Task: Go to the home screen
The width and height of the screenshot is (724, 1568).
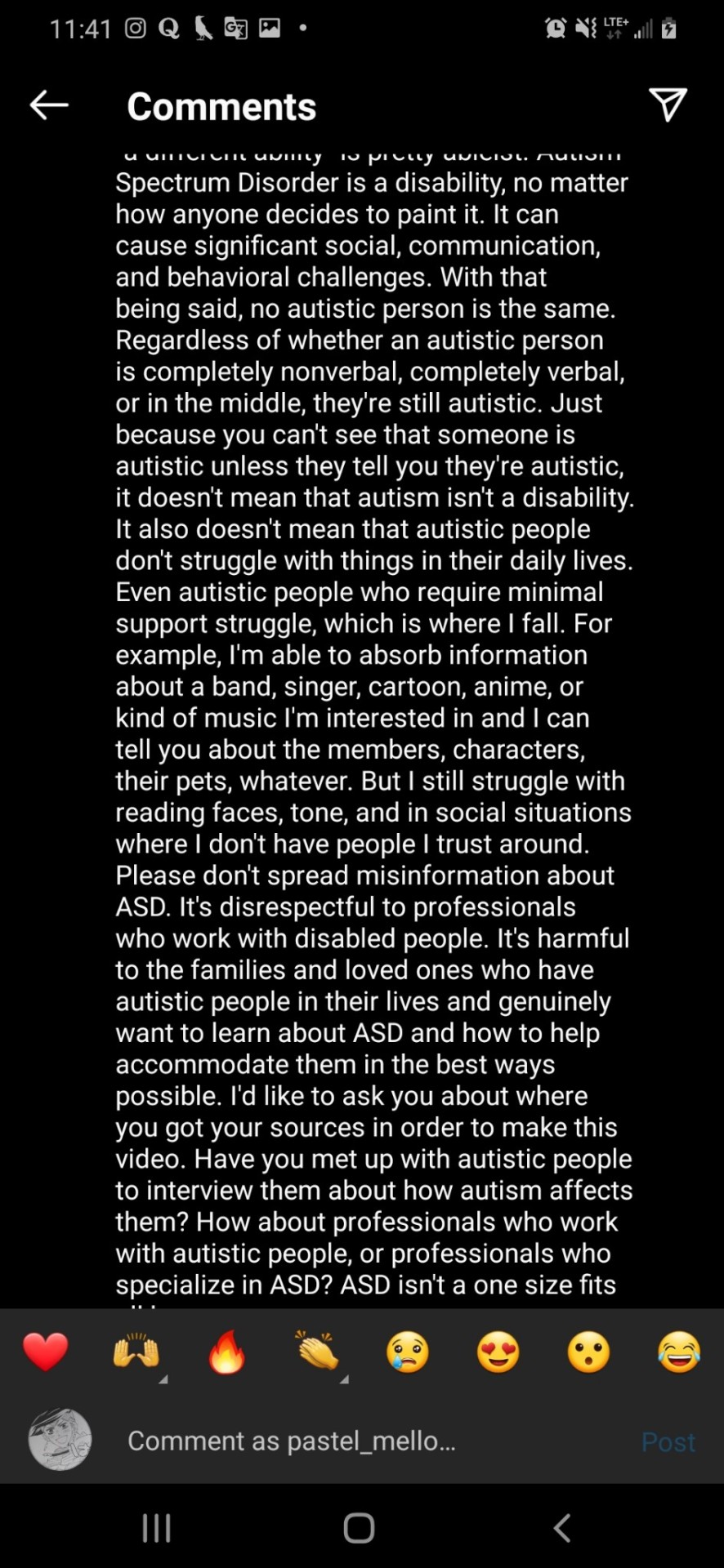Action: tap(360, 1528)
